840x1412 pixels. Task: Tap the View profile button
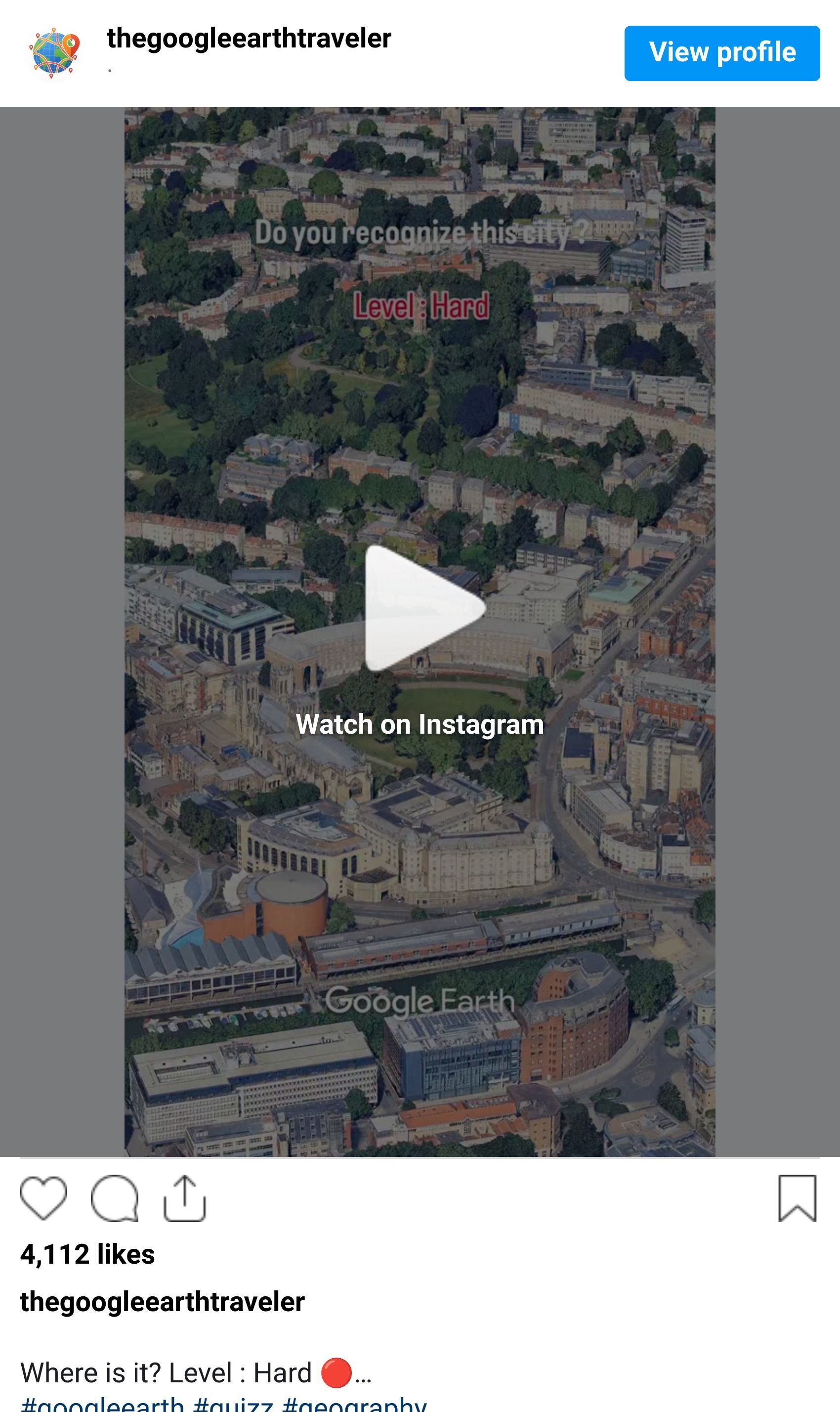click(x=722, y=53)
